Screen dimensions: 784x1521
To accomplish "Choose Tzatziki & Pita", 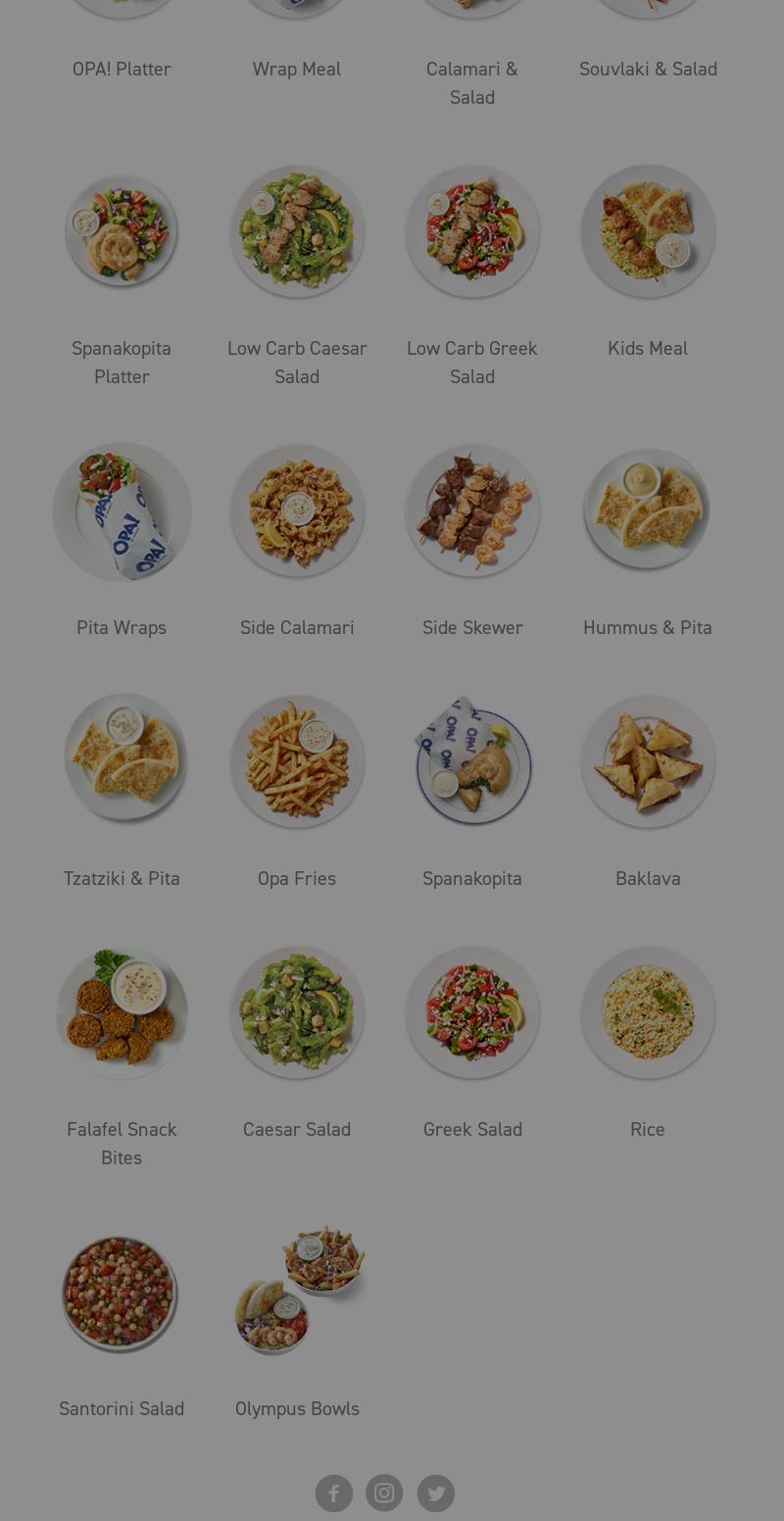I will point(122,761).
